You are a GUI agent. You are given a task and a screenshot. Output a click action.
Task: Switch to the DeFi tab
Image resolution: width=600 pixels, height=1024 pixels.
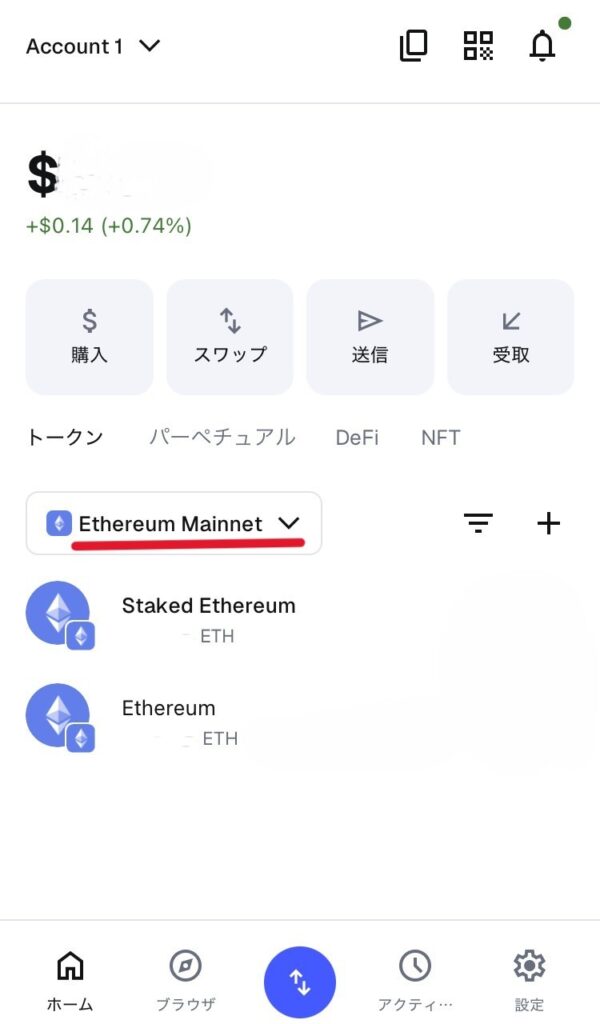[x=357, y=437]
